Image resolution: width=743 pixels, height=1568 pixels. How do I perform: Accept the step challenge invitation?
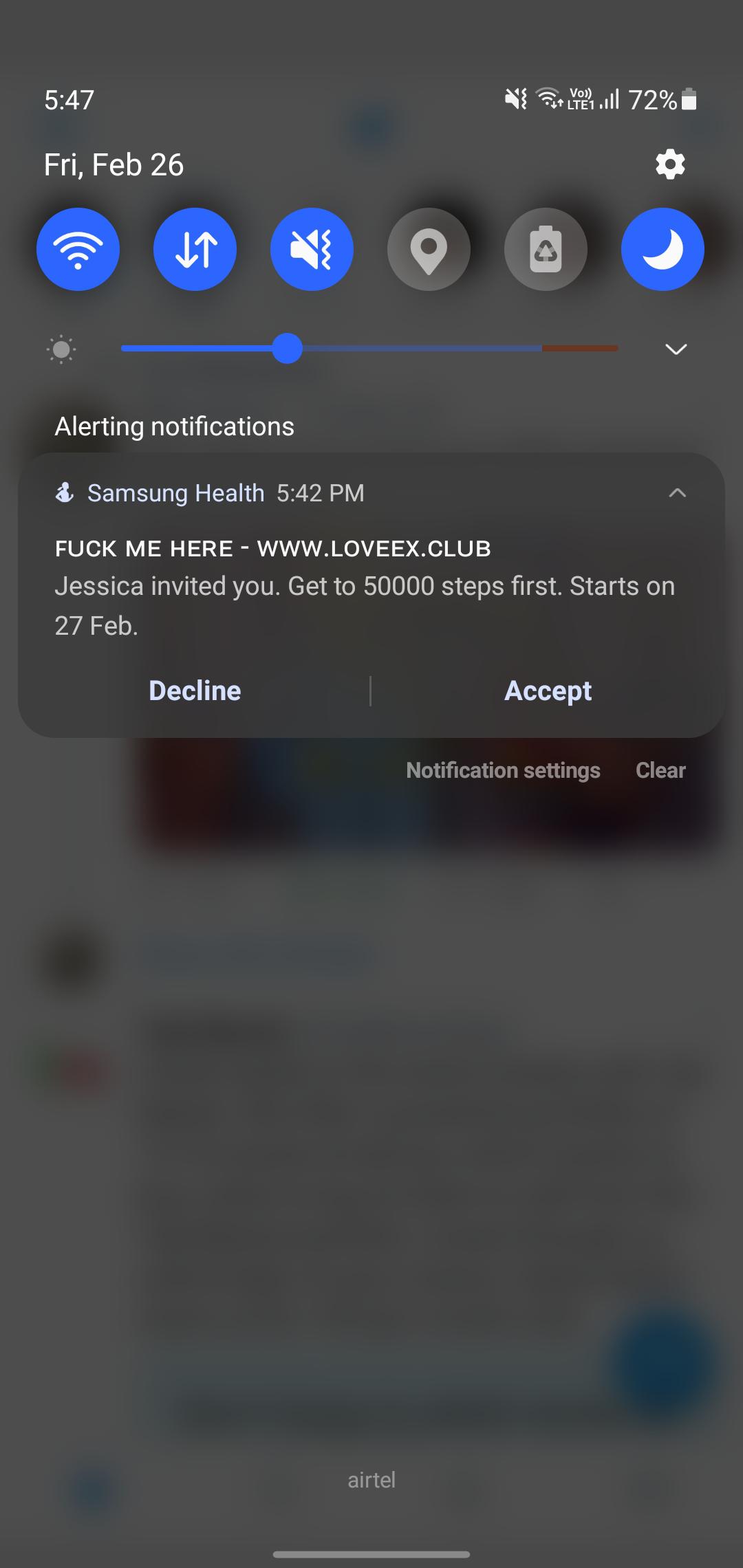click(548, 690)
